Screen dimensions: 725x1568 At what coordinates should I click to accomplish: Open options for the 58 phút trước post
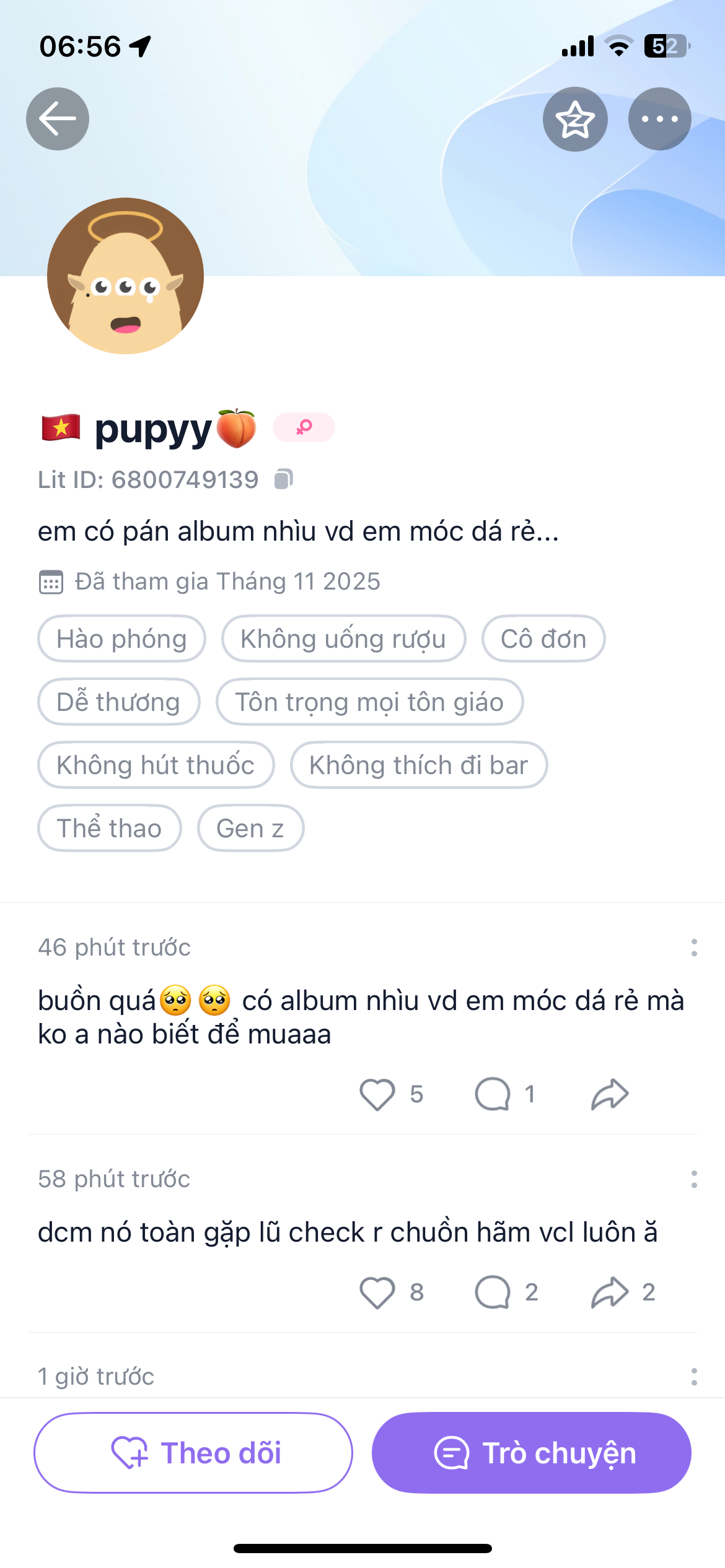point(694,1179)
